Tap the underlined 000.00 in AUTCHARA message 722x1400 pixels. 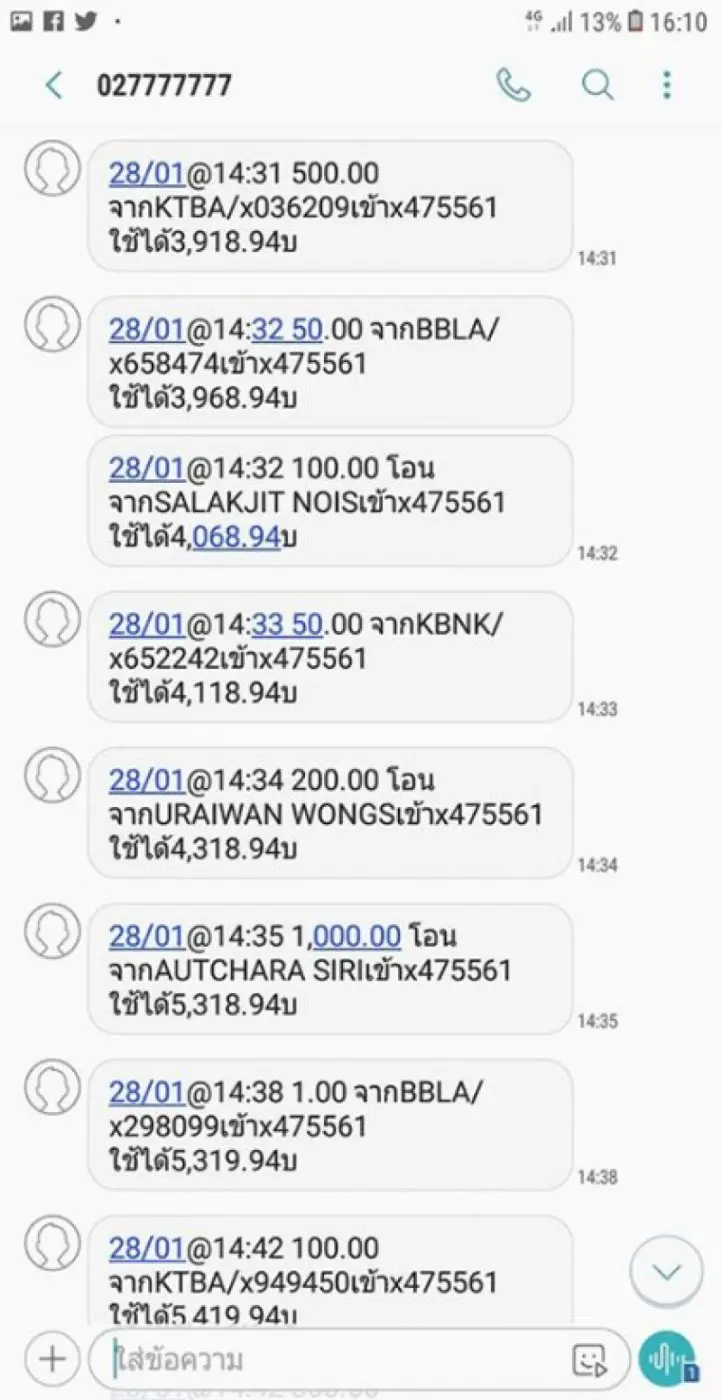[x=357, y=937]
